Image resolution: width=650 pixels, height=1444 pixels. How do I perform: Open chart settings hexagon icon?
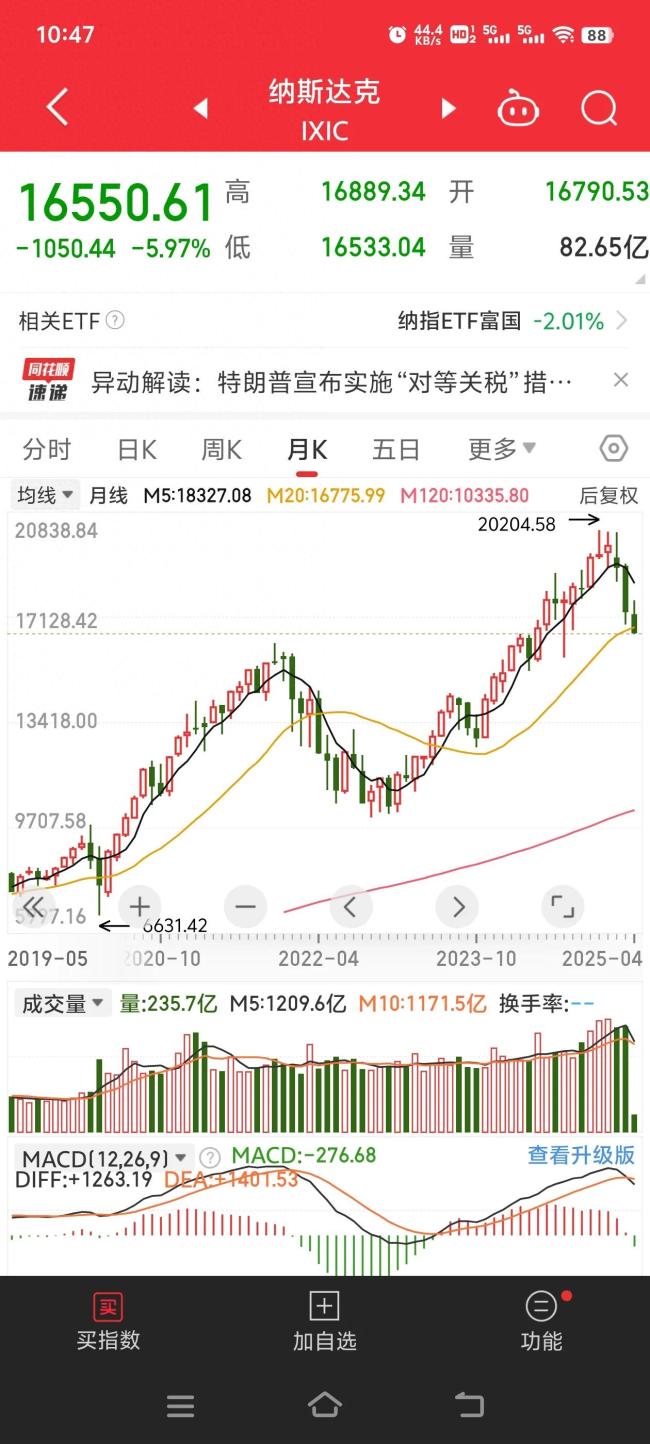[x=612, y=449]
